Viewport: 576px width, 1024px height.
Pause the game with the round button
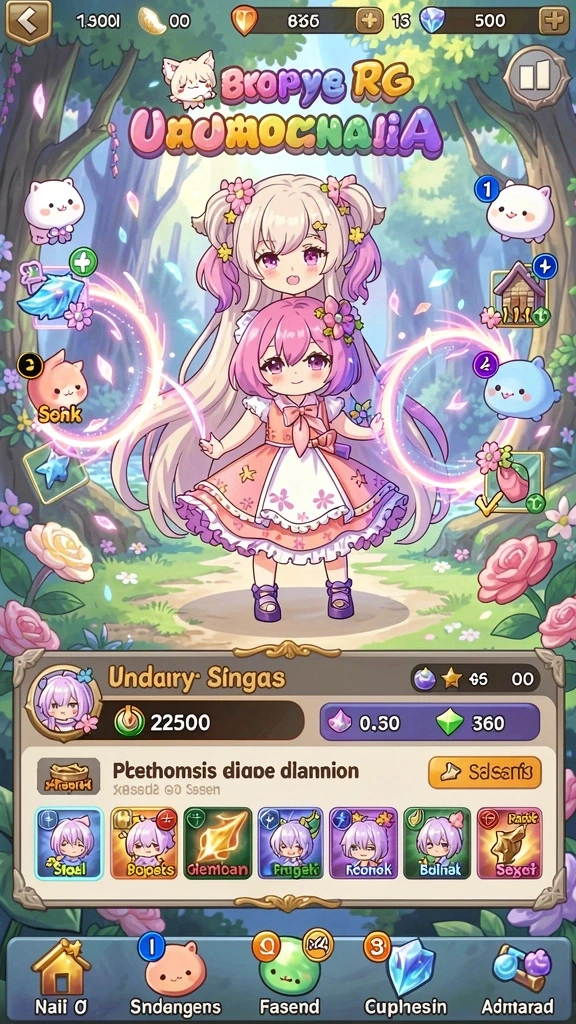tap(535, 77)
